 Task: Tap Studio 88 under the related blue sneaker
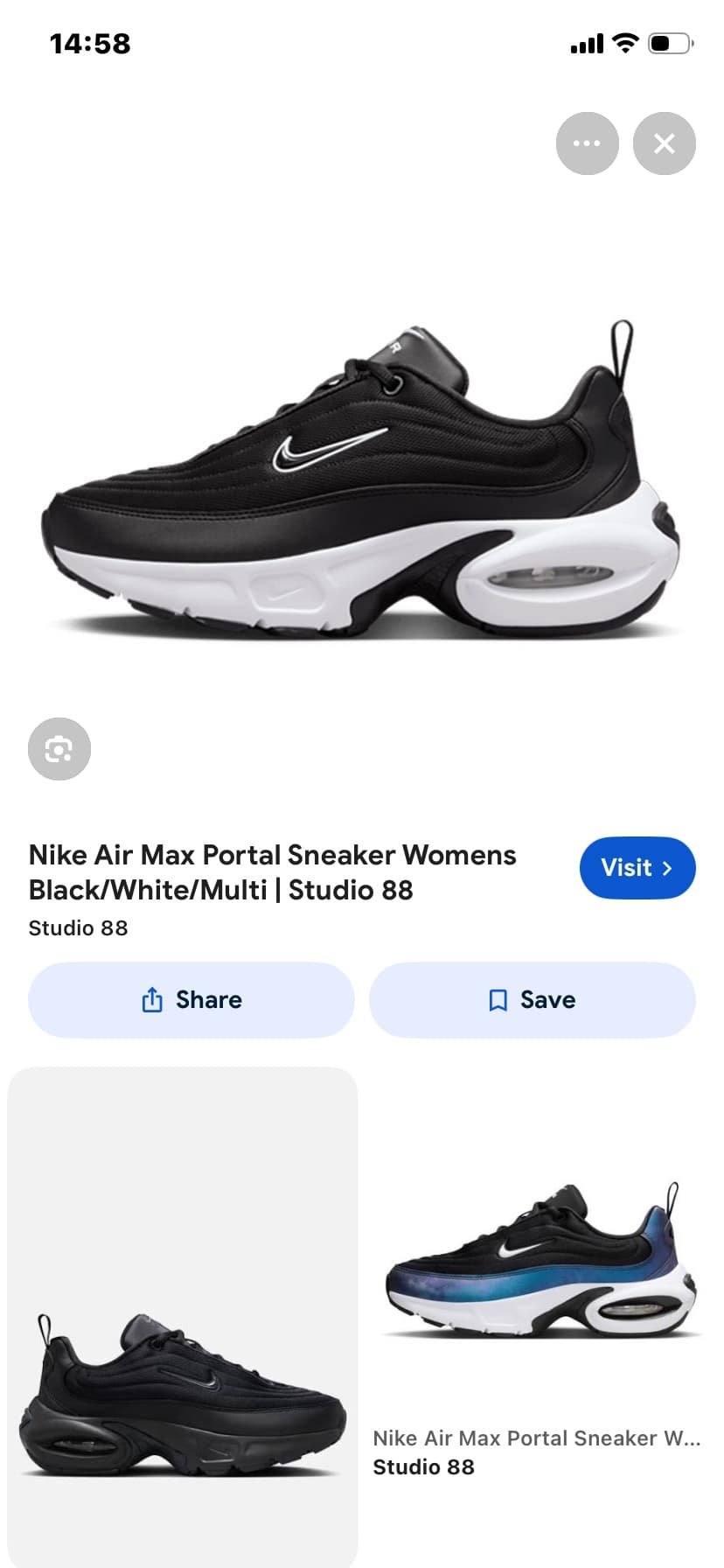click(424, 1466)
